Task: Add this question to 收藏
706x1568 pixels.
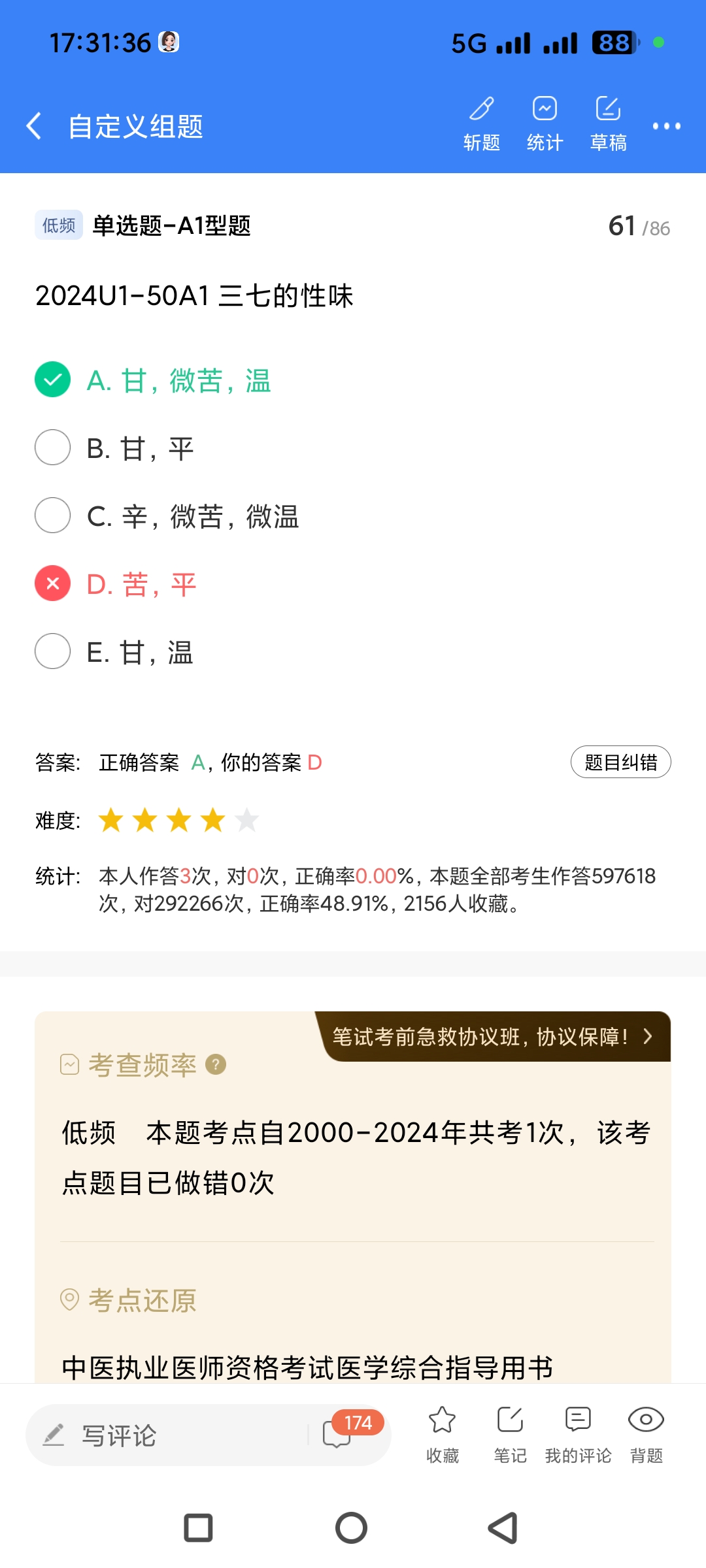Action: (443, 1433)
